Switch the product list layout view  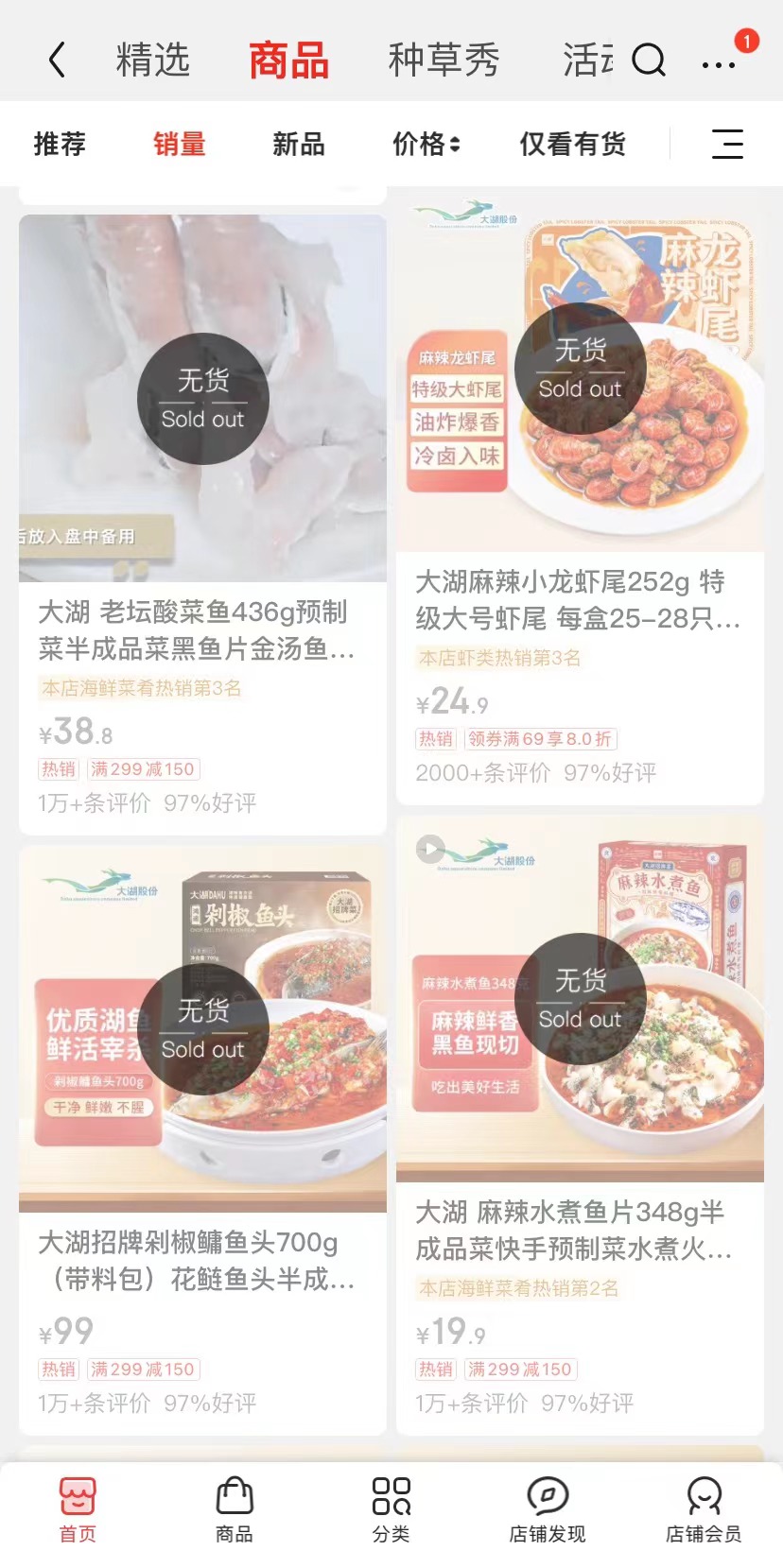[727, 144]
